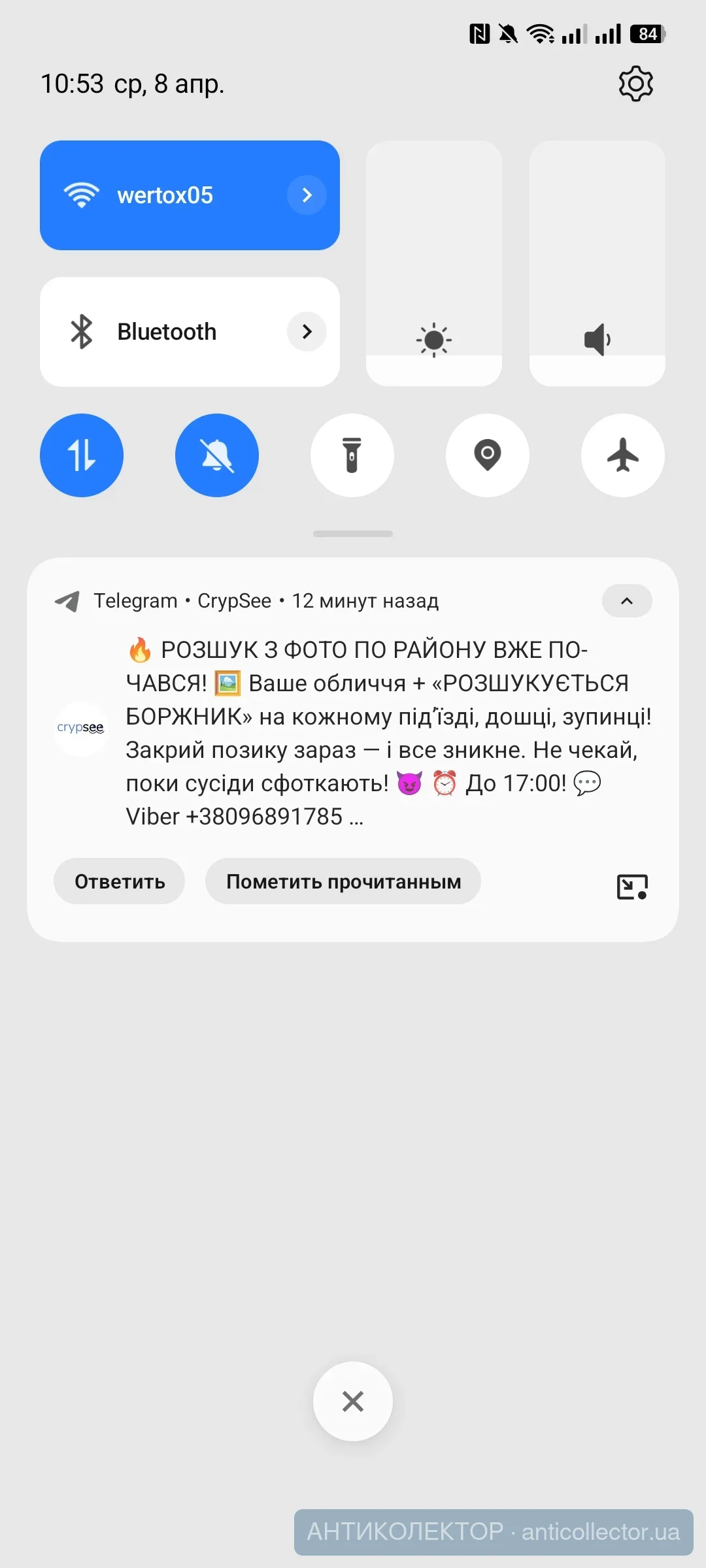Enable location services
Image resolution: width=706 pixels, height=1568 pixels.
point(488,455)
